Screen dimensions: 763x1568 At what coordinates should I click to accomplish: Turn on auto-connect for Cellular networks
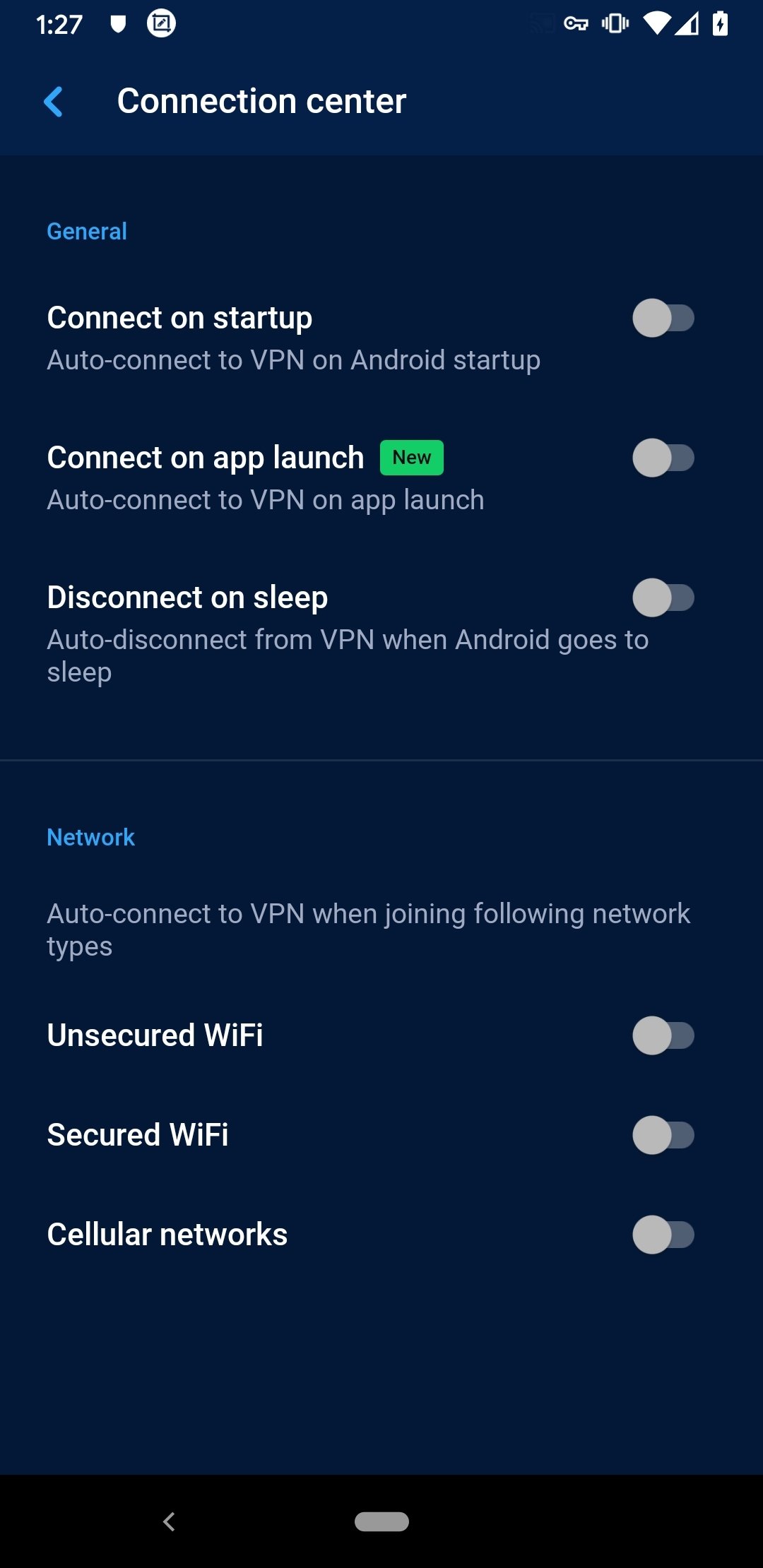pyautogui.click(x=664, y=1235)
